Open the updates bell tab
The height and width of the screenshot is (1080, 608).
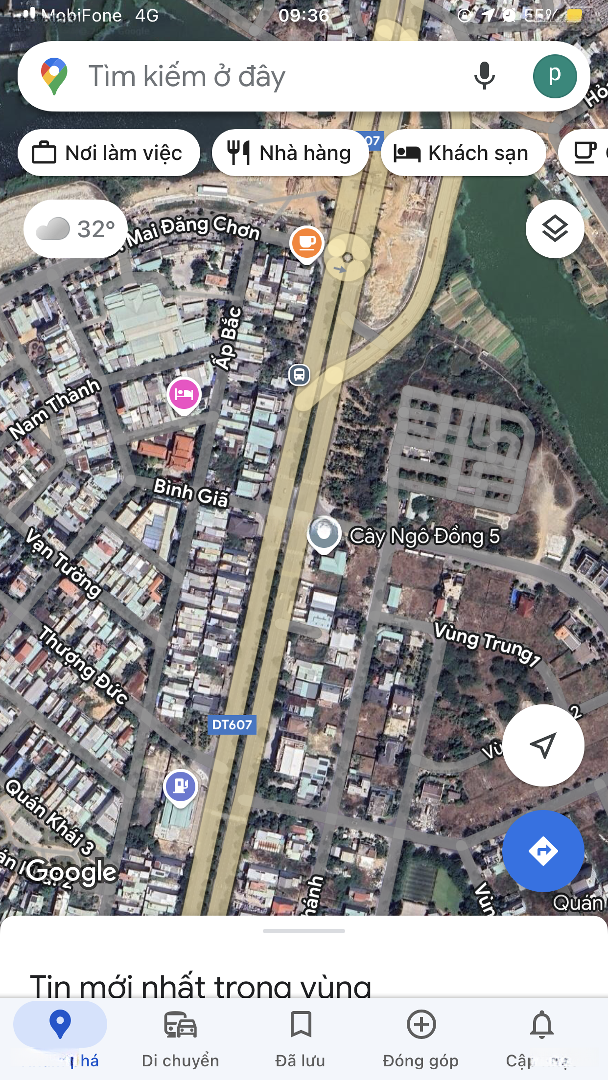click(x=542, y=1038)
